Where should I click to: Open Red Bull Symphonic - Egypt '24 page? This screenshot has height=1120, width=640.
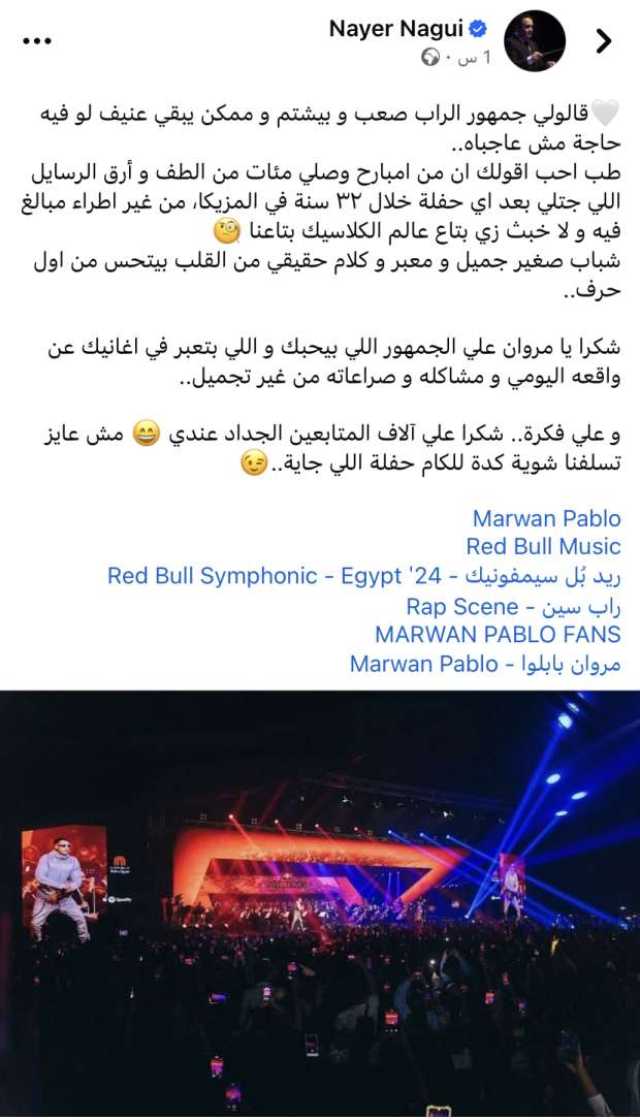364,576
